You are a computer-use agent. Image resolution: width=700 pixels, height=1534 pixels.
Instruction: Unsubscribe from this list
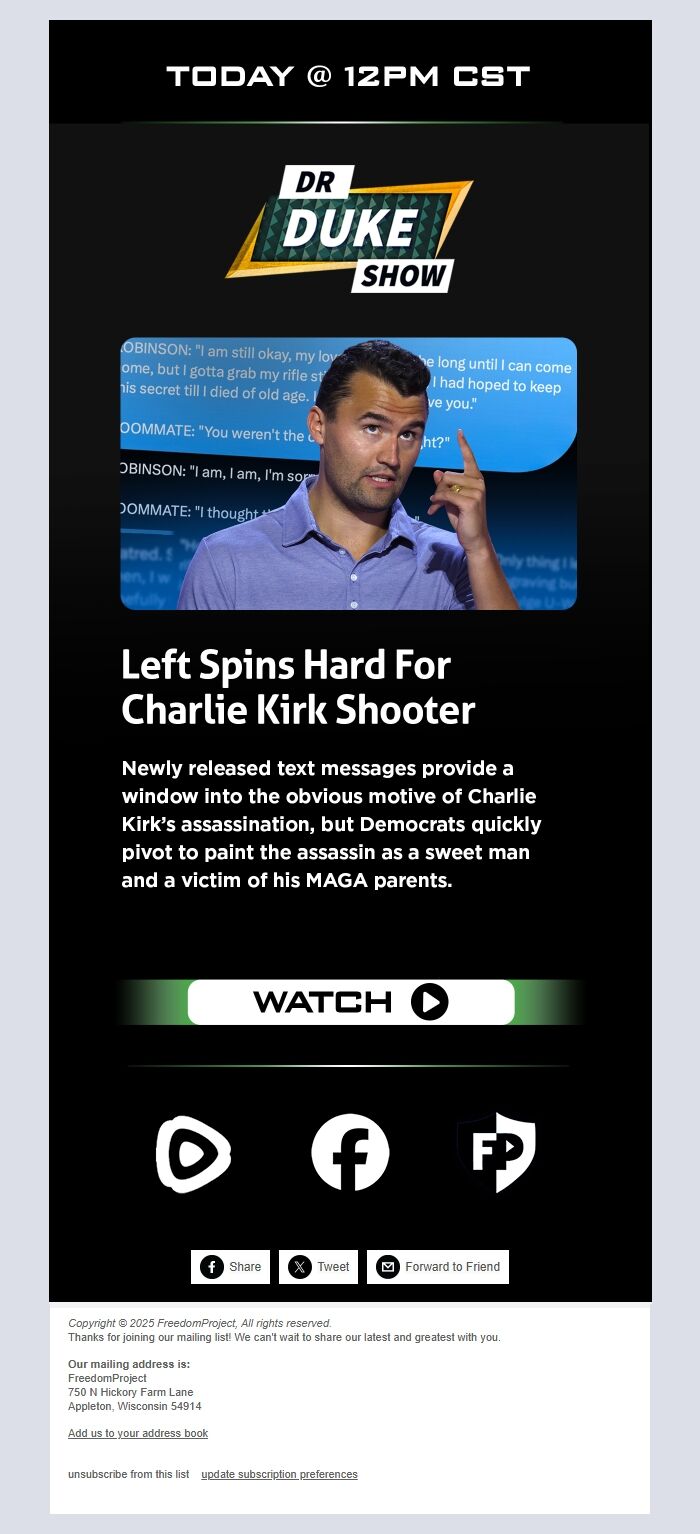128,1474
